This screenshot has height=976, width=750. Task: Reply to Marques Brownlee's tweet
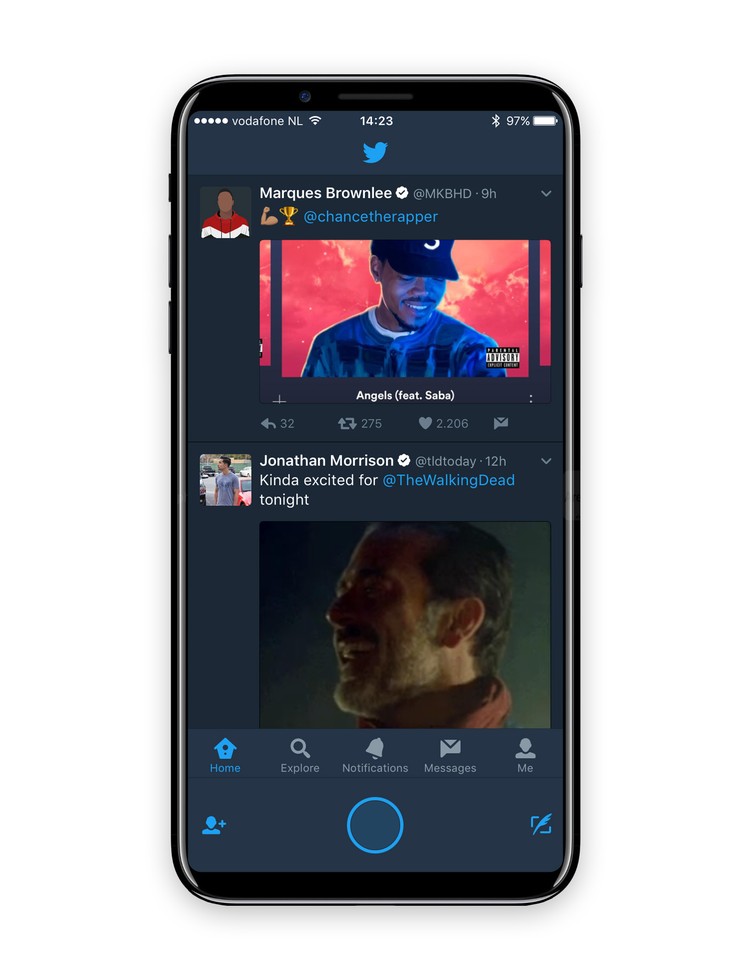[269, 423]
